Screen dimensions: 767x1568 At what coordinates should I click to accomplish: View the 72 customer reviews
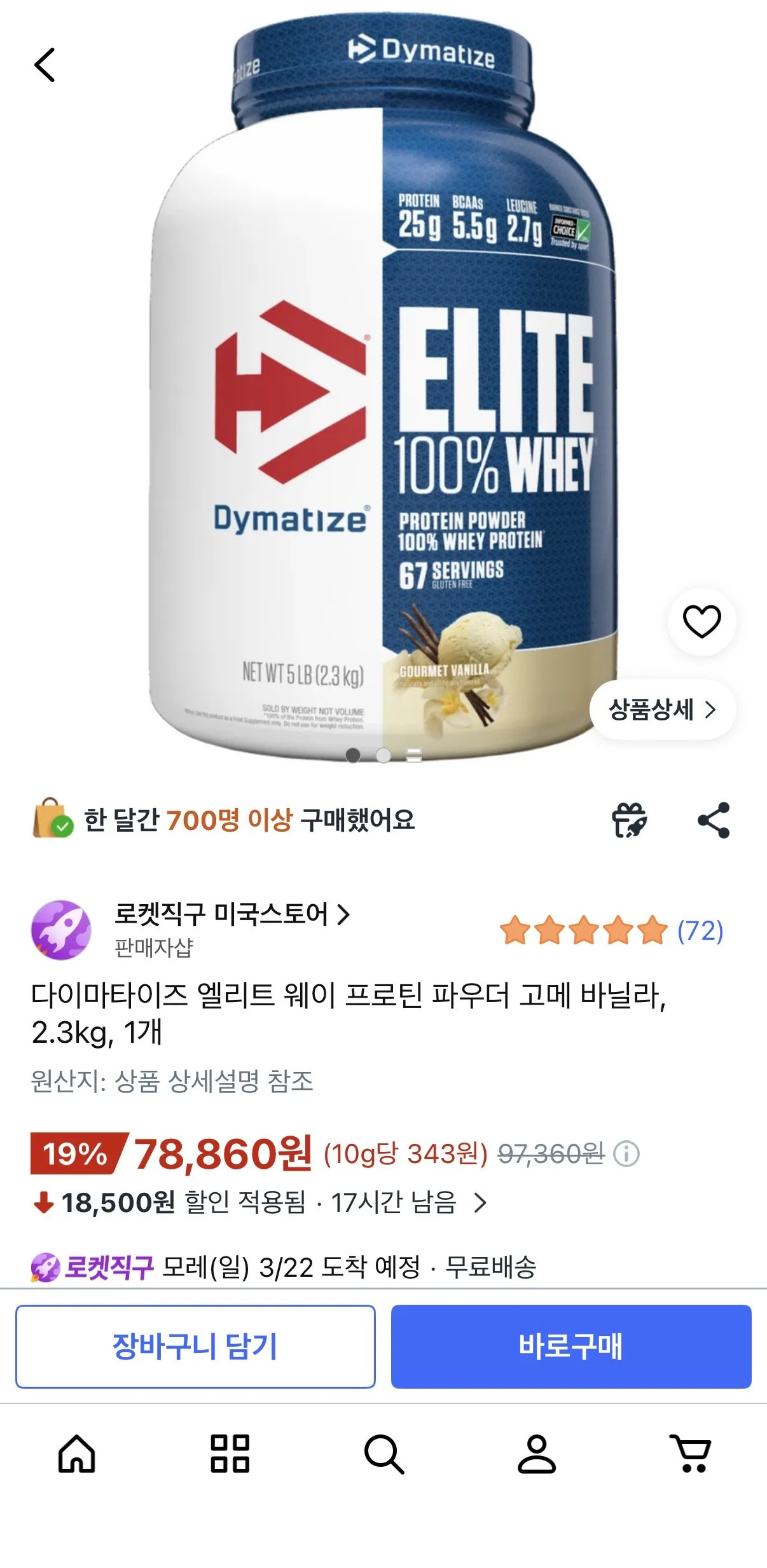click(x=700, y=932)
